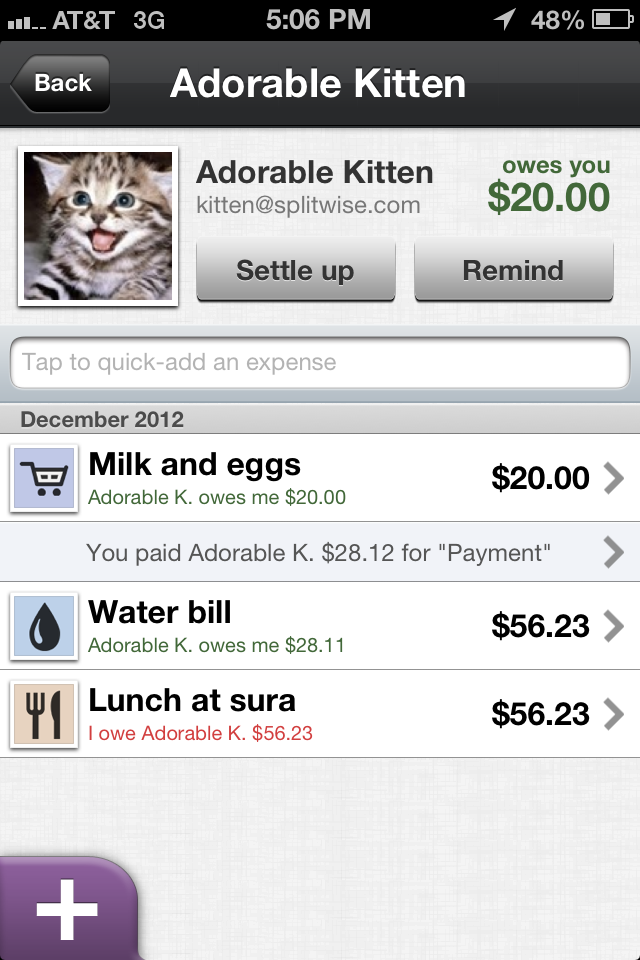Viewport: 640px width, 960px height.
Task: Tap the Settle up button
Action: tap(295, 270)
